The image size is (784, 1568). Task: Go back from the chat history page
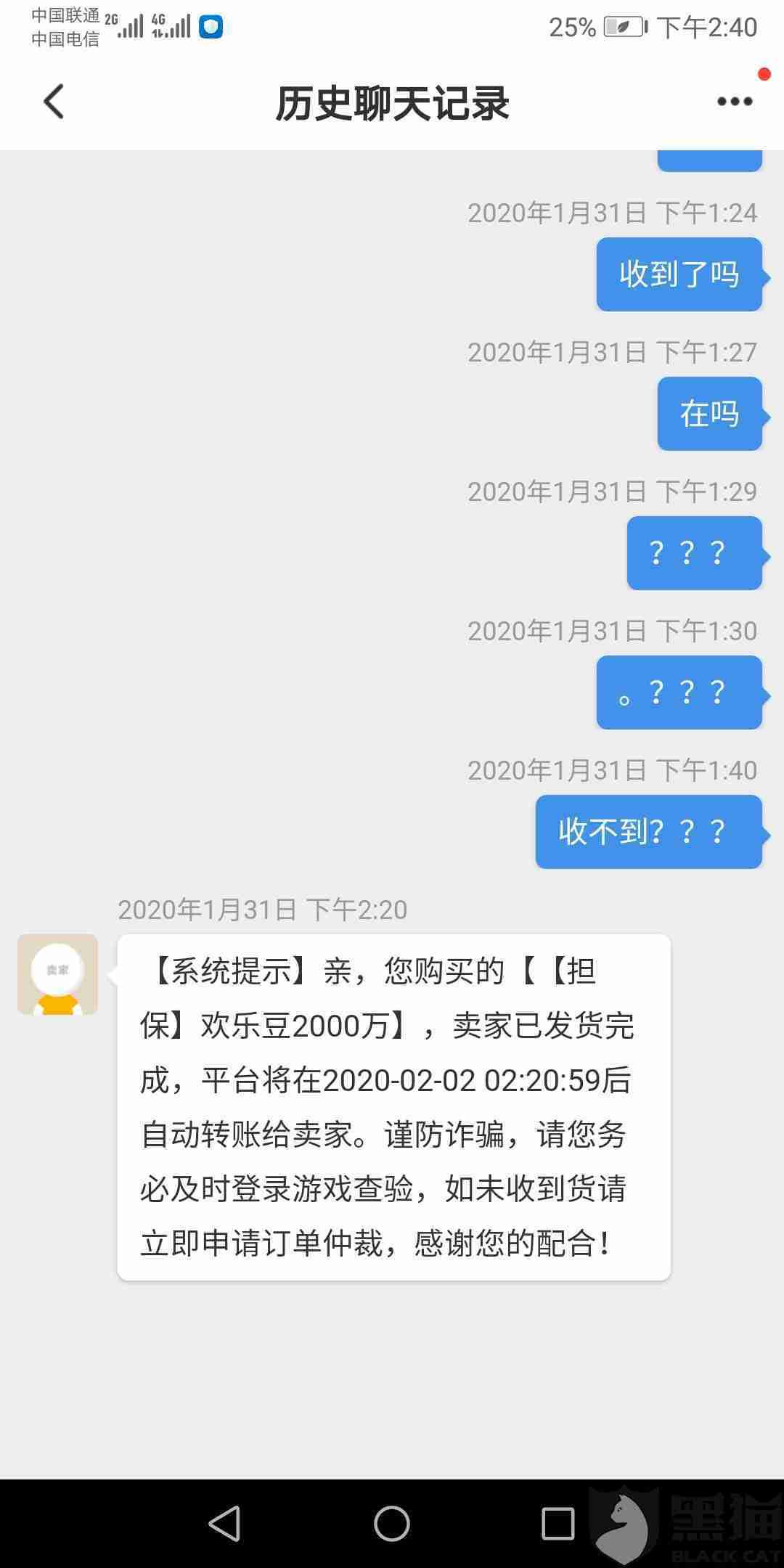coord(54,102)
